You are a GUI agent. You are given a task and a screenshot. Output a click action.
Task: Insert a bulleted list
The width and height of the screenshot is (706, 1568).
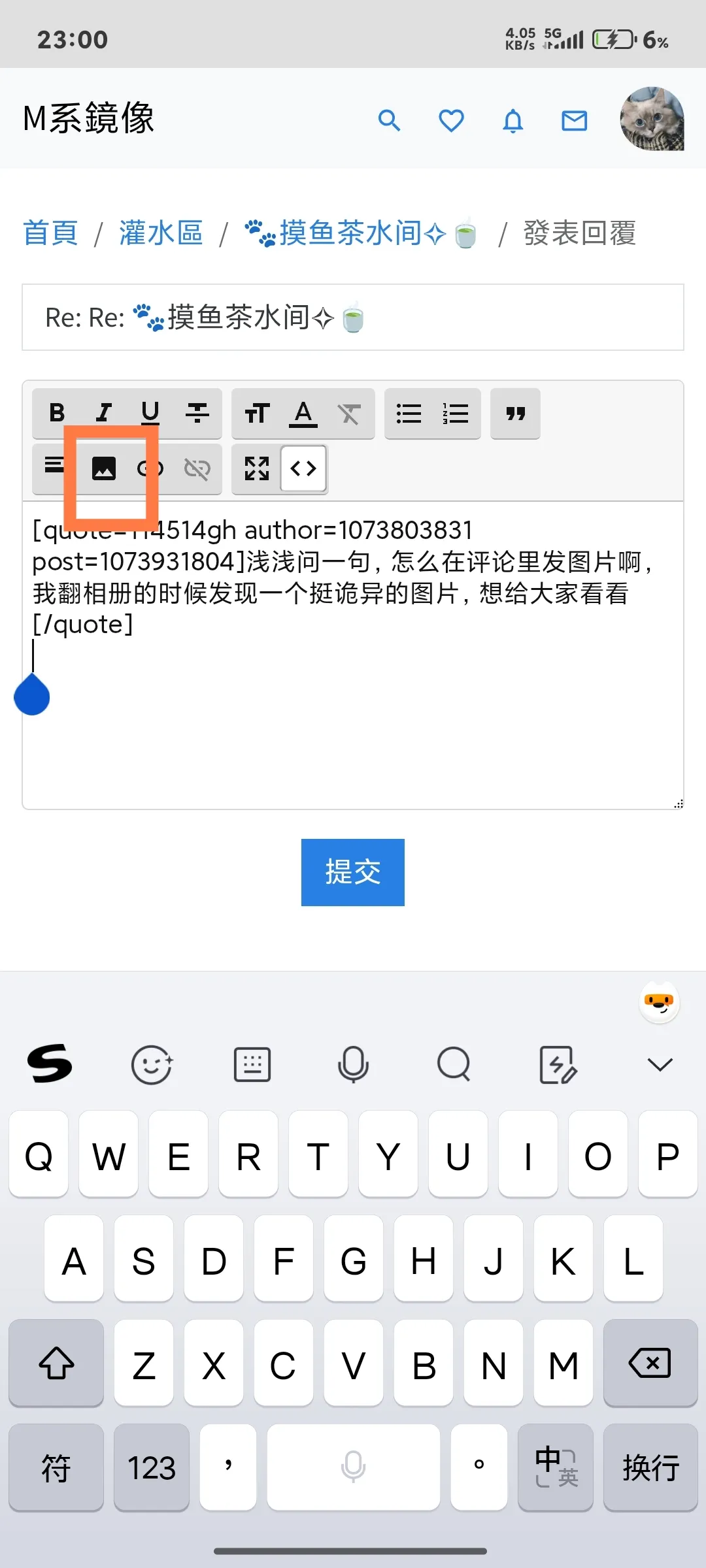tap(409, 413)
